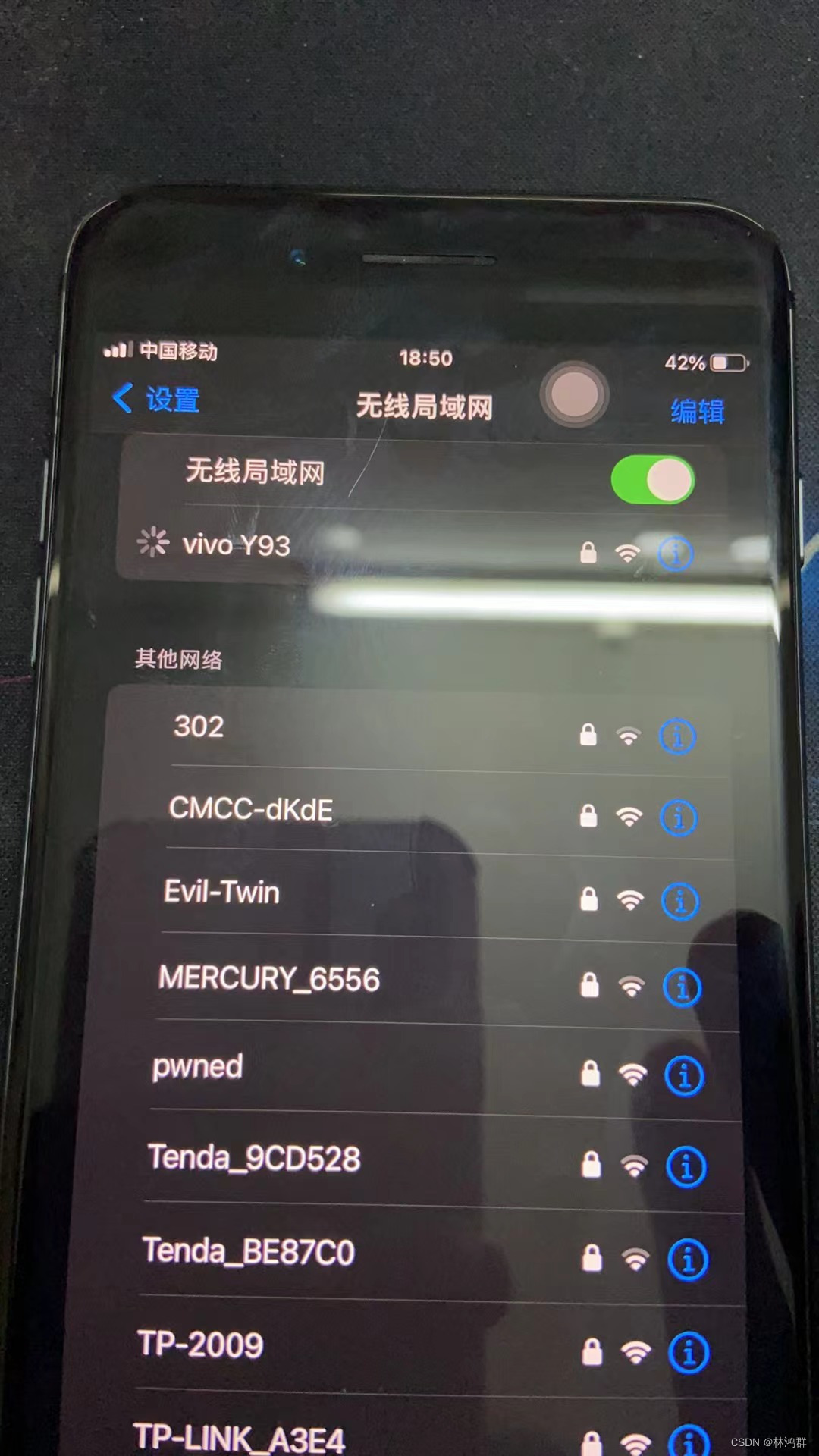Open info for CMCC-dKdE
This screenshot has width=819, height=1456.
click(678, 817)
